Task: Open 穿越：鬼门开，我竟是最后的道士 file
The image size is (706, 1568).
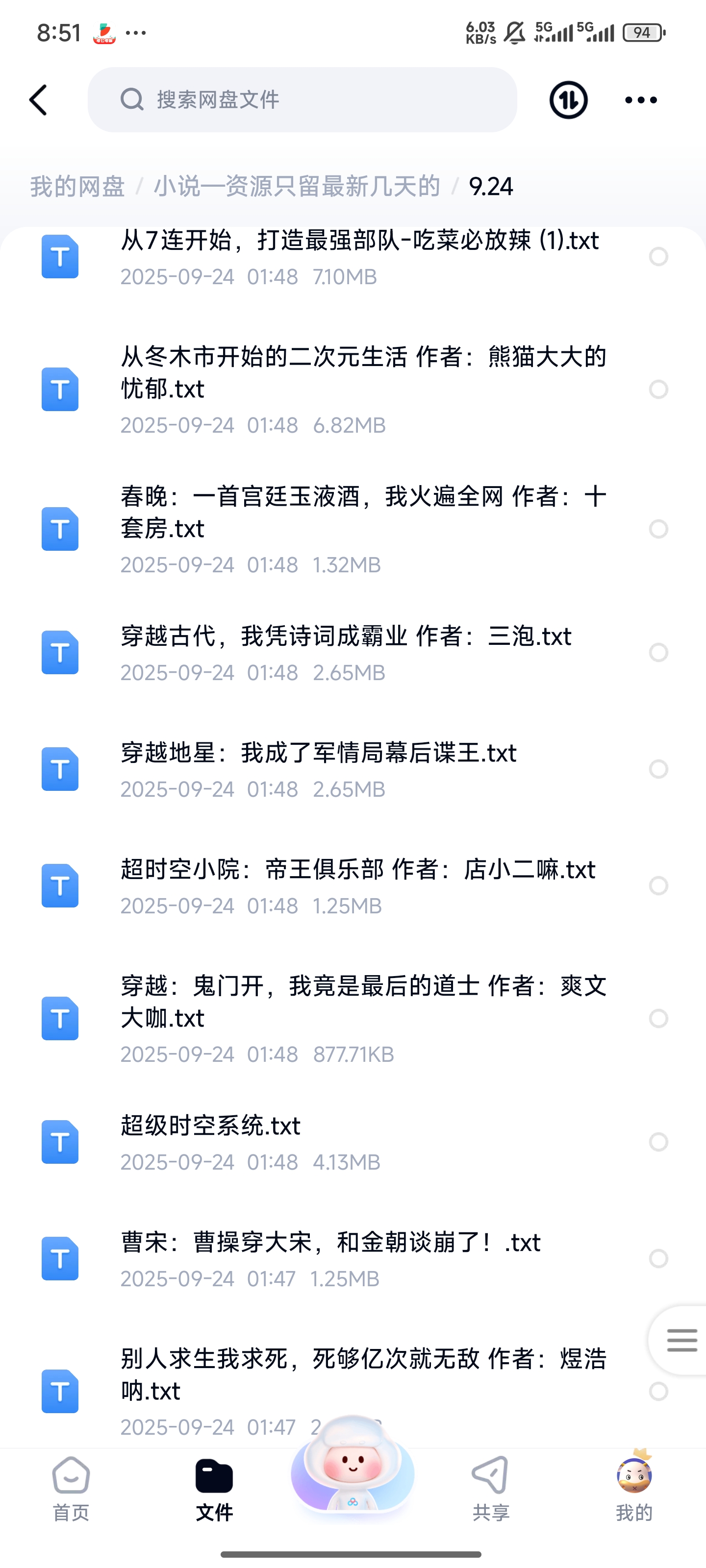Action: coord(363,1018)
